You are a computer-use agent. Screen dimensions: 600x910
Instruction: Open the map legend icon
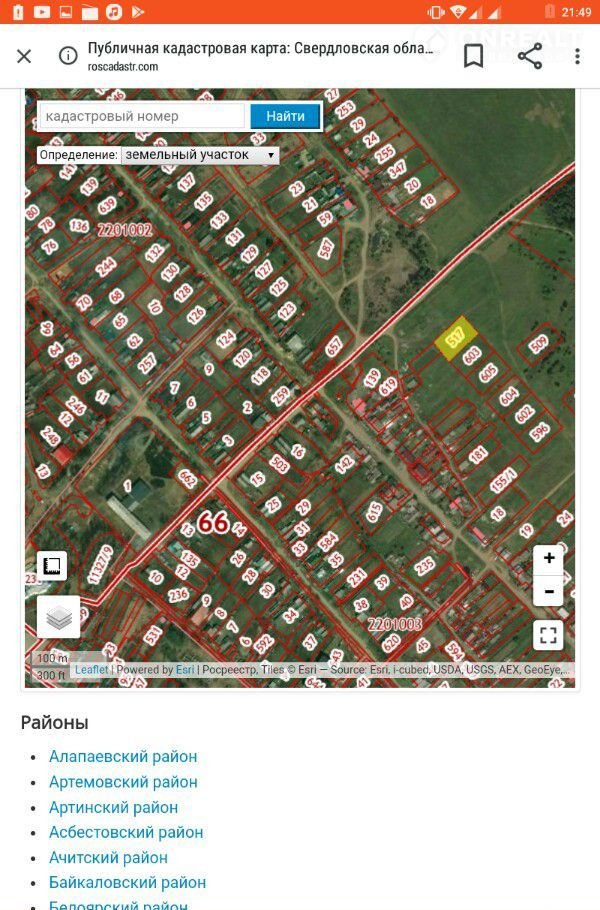(x=52, y=566)
